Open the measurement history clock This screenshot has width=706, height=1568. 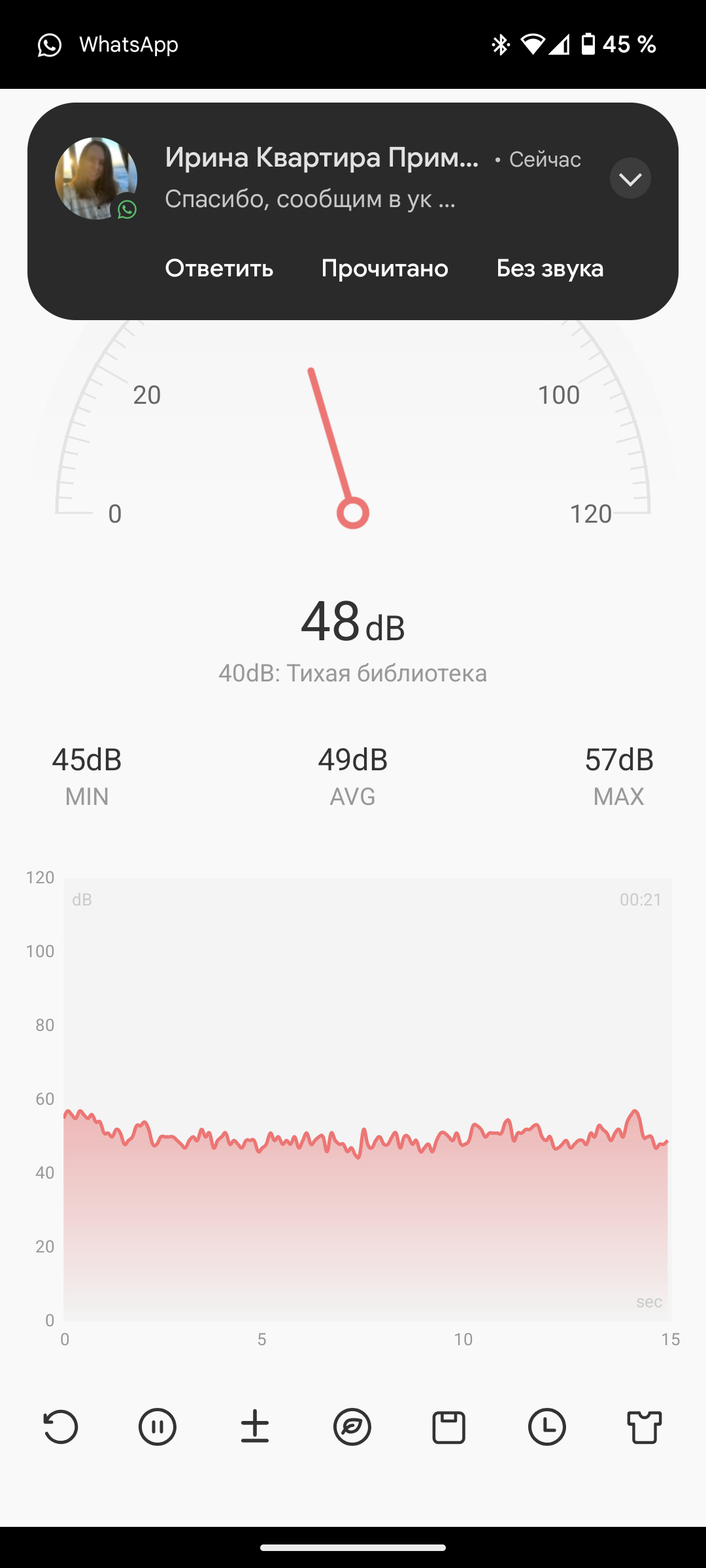click(546, 1427)
